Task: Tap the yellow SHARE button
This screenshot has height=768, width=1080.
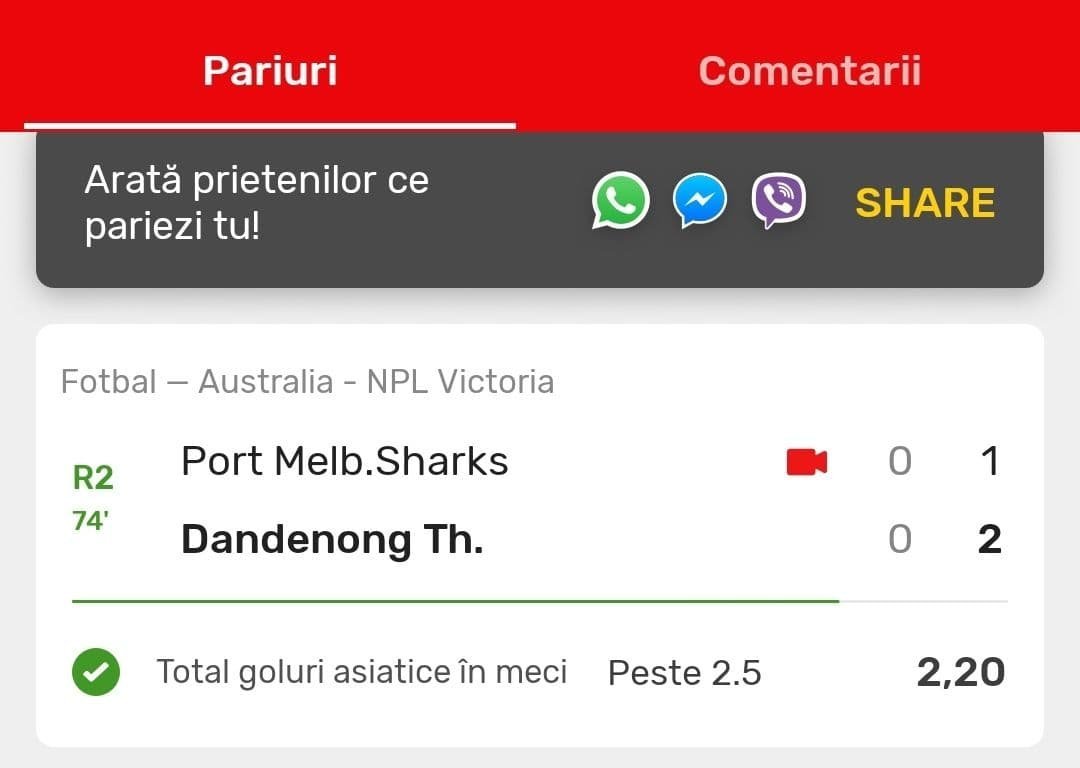Action: pyautogui.click(x=925, y=203)
